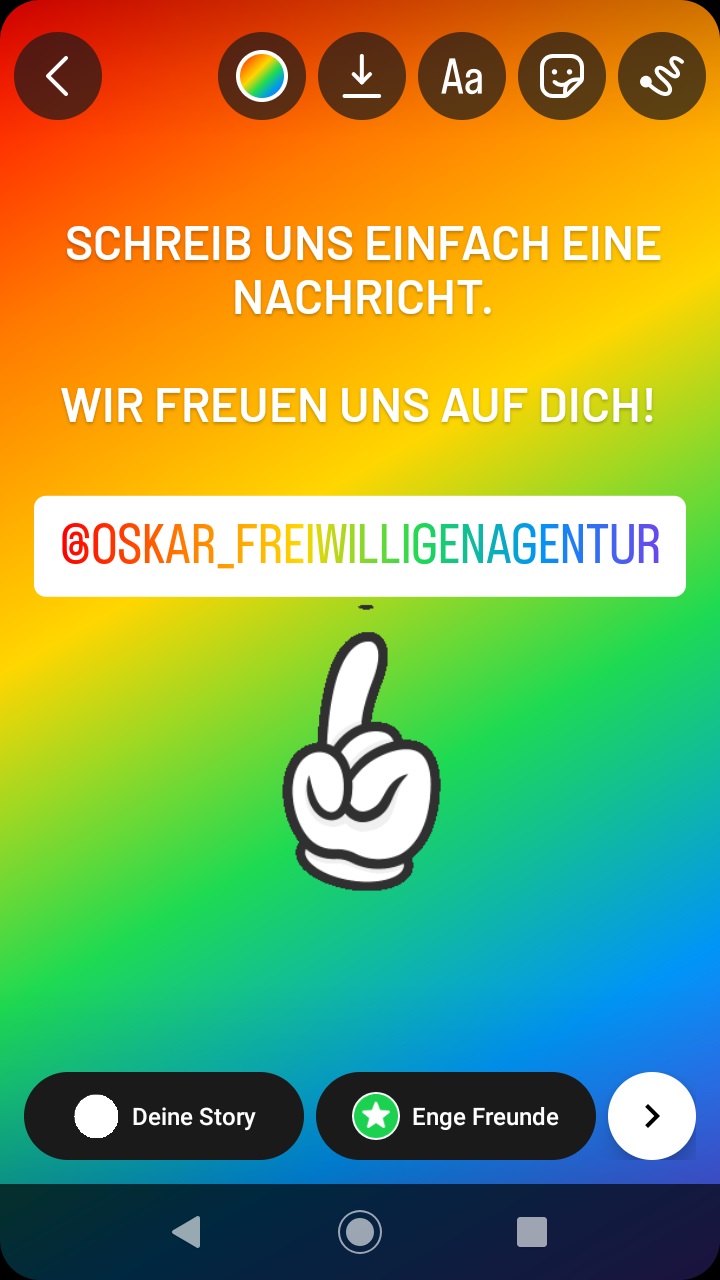Download the story to device
Screen dimensions: 720x1280
click(362, 76)
